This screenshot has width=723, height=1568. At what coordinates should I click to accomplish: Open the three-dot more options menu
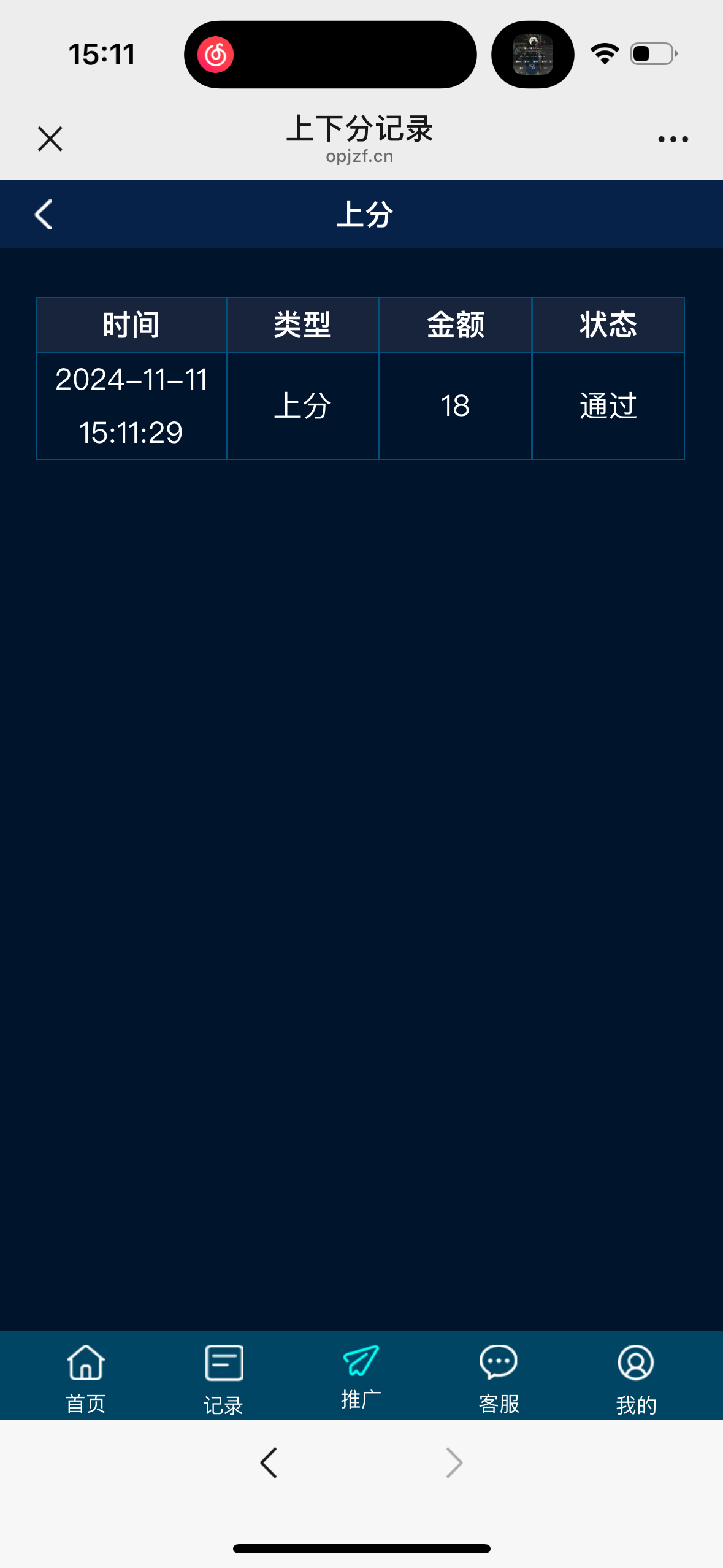tap(673, 140)
